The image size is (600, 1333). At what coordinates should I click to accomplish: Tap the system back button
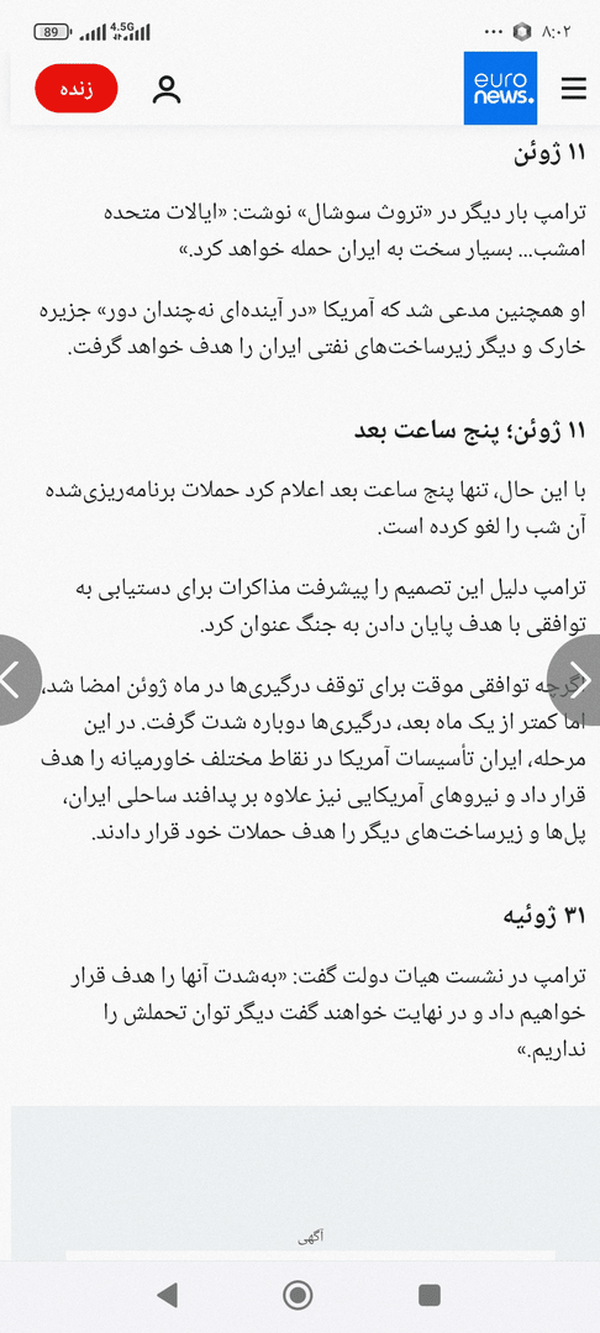pyautogui.click(x=167, y=1295)
